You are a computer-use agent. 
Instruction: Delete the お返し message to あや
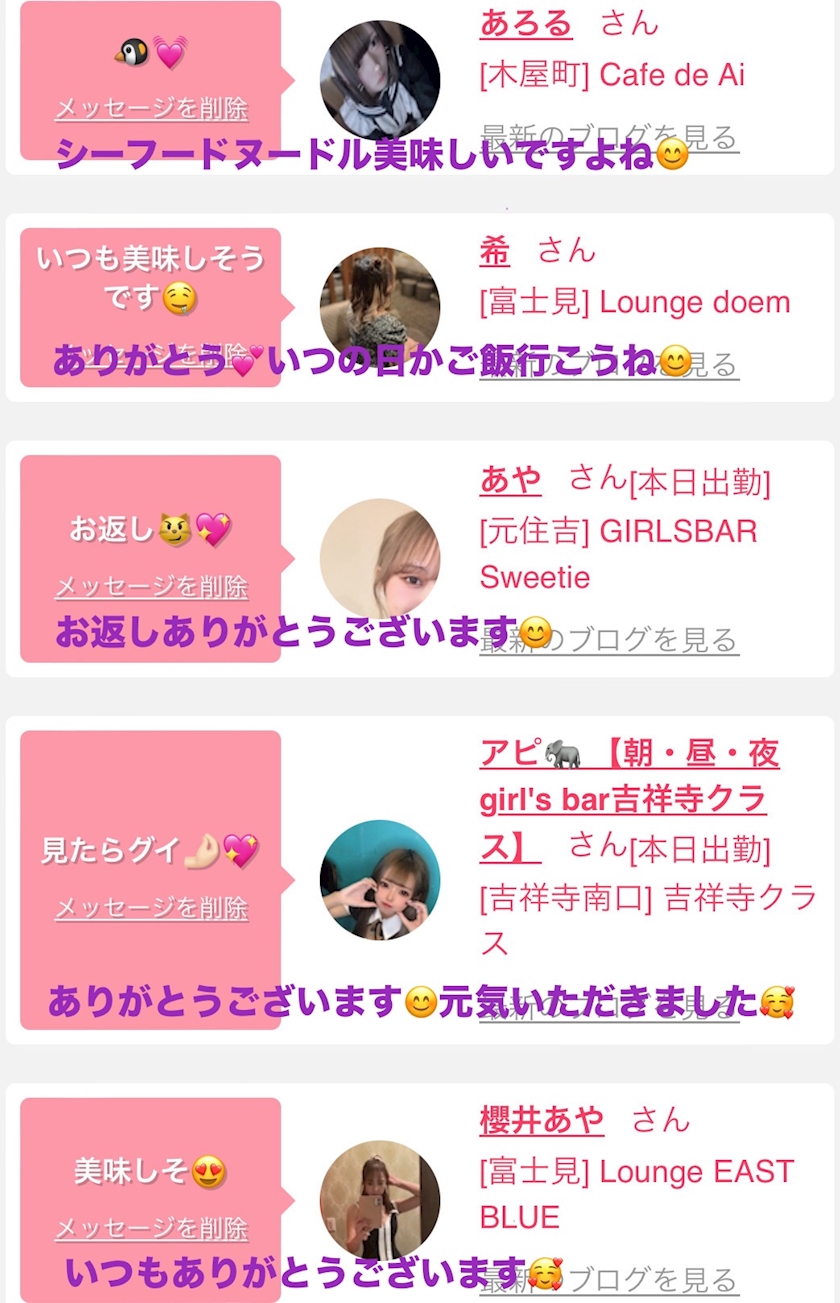coord(151,587)
